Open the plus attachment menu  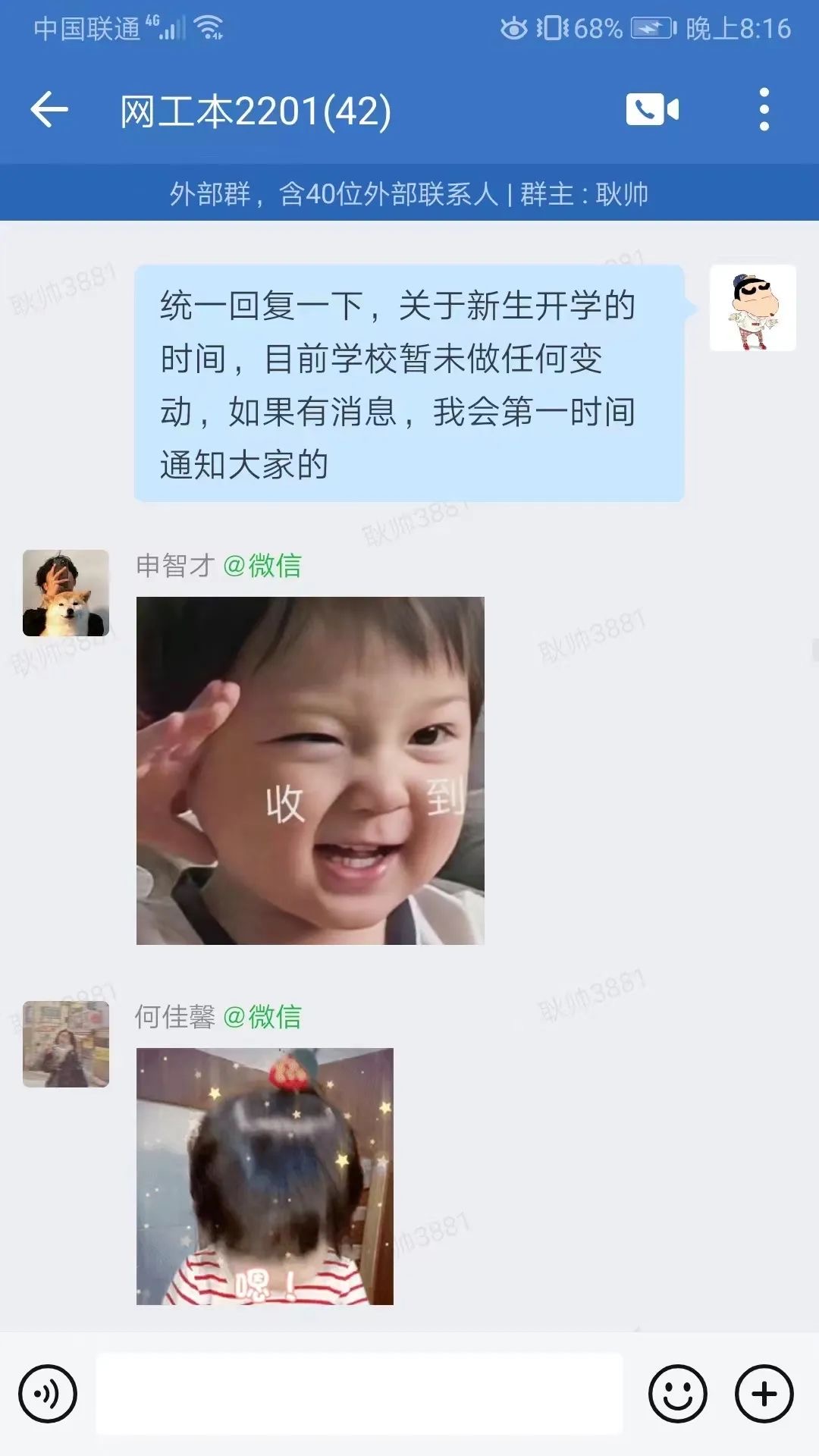click(x=764, y=1394)
